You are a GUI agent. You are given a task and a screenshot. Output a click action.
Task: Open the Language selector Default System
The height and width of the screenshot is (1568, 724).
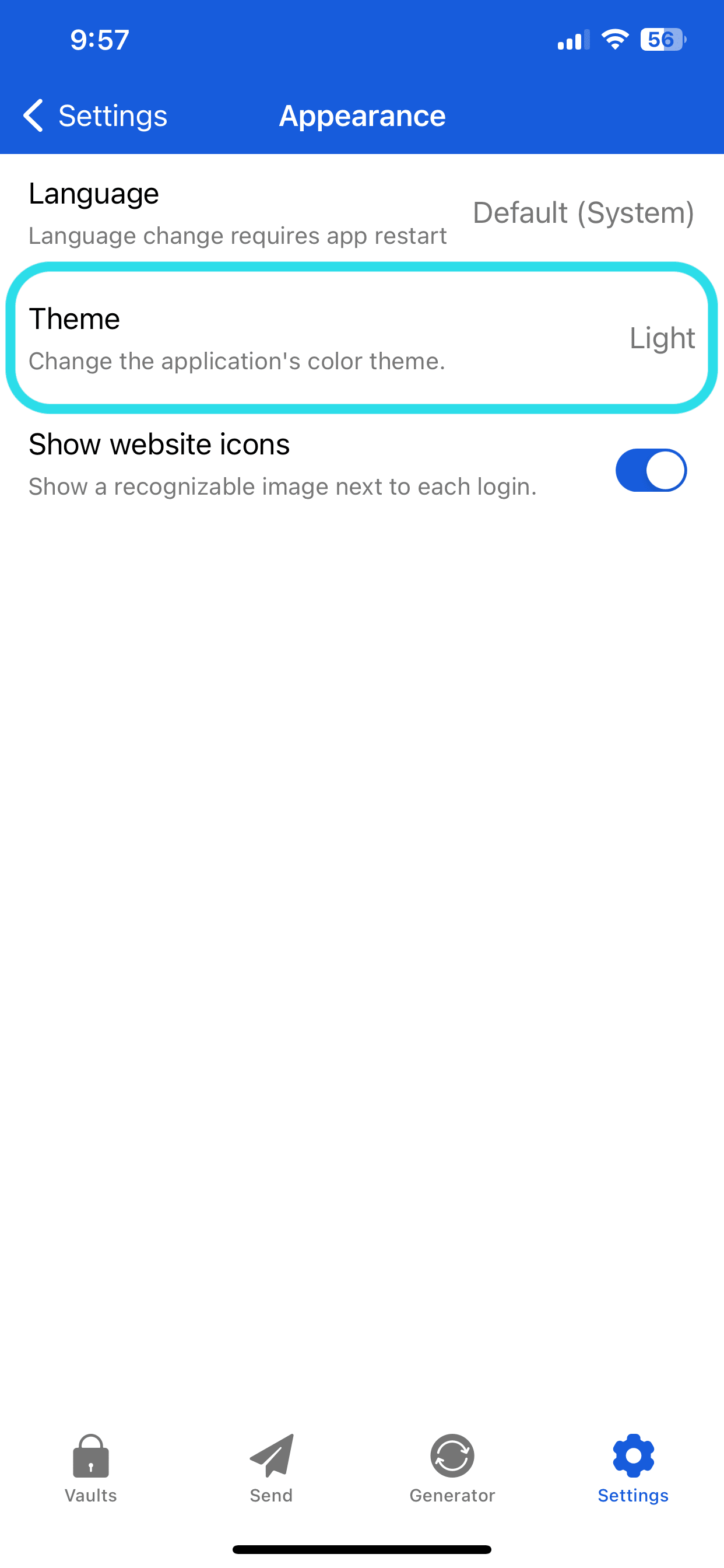click(362, 213)
